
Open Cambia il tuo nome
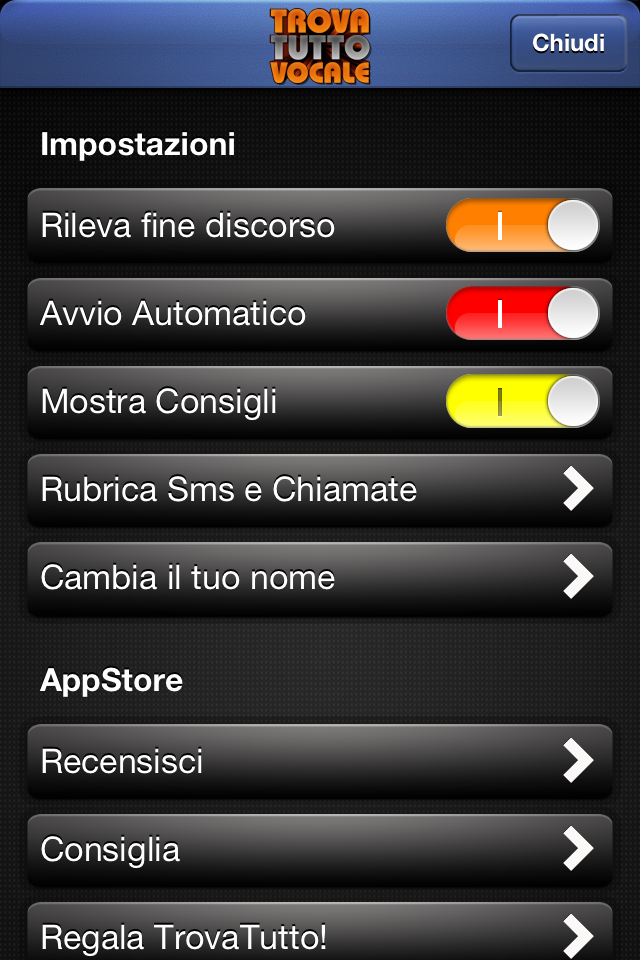tap(319, 578)
